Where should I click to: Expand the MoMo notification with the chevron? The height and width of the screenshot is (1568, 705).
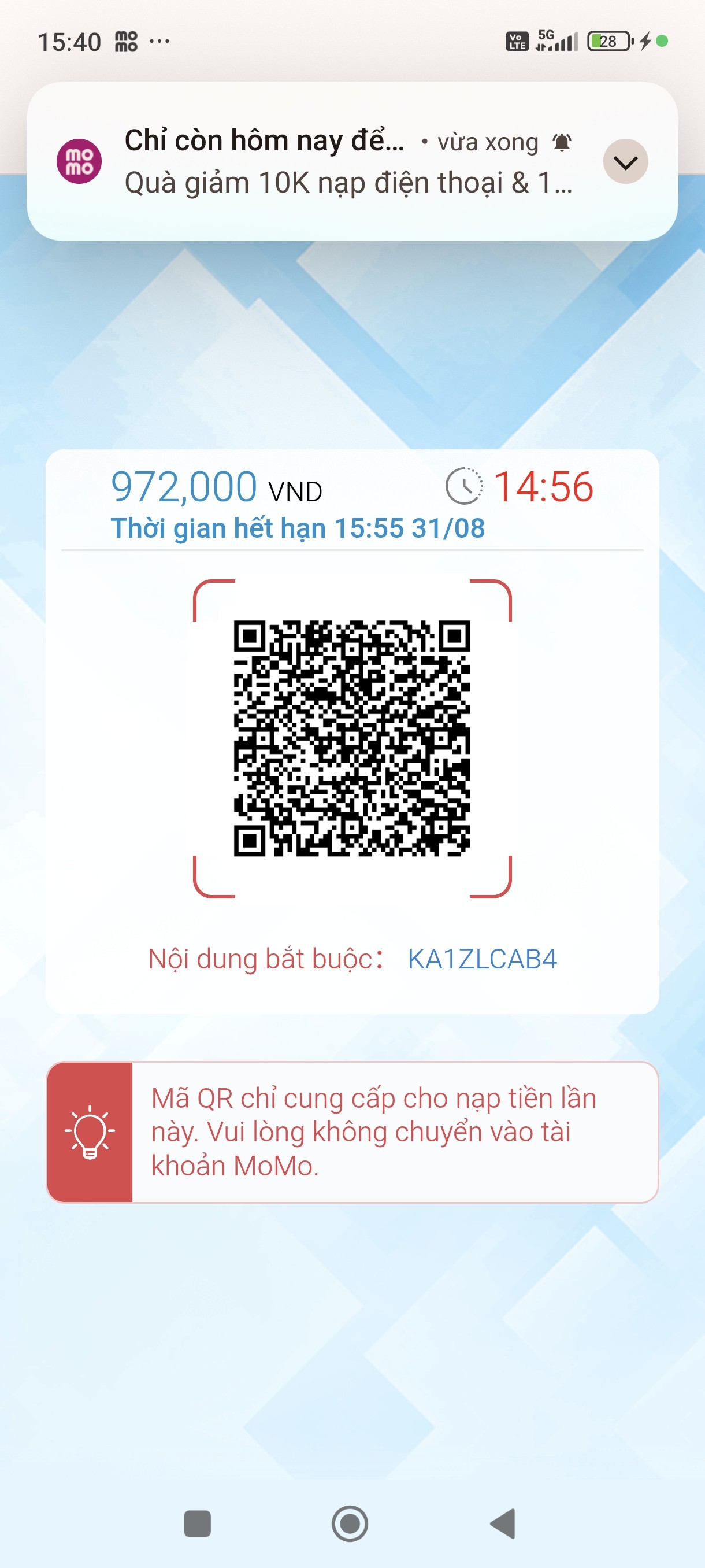[x=625, y=161]
